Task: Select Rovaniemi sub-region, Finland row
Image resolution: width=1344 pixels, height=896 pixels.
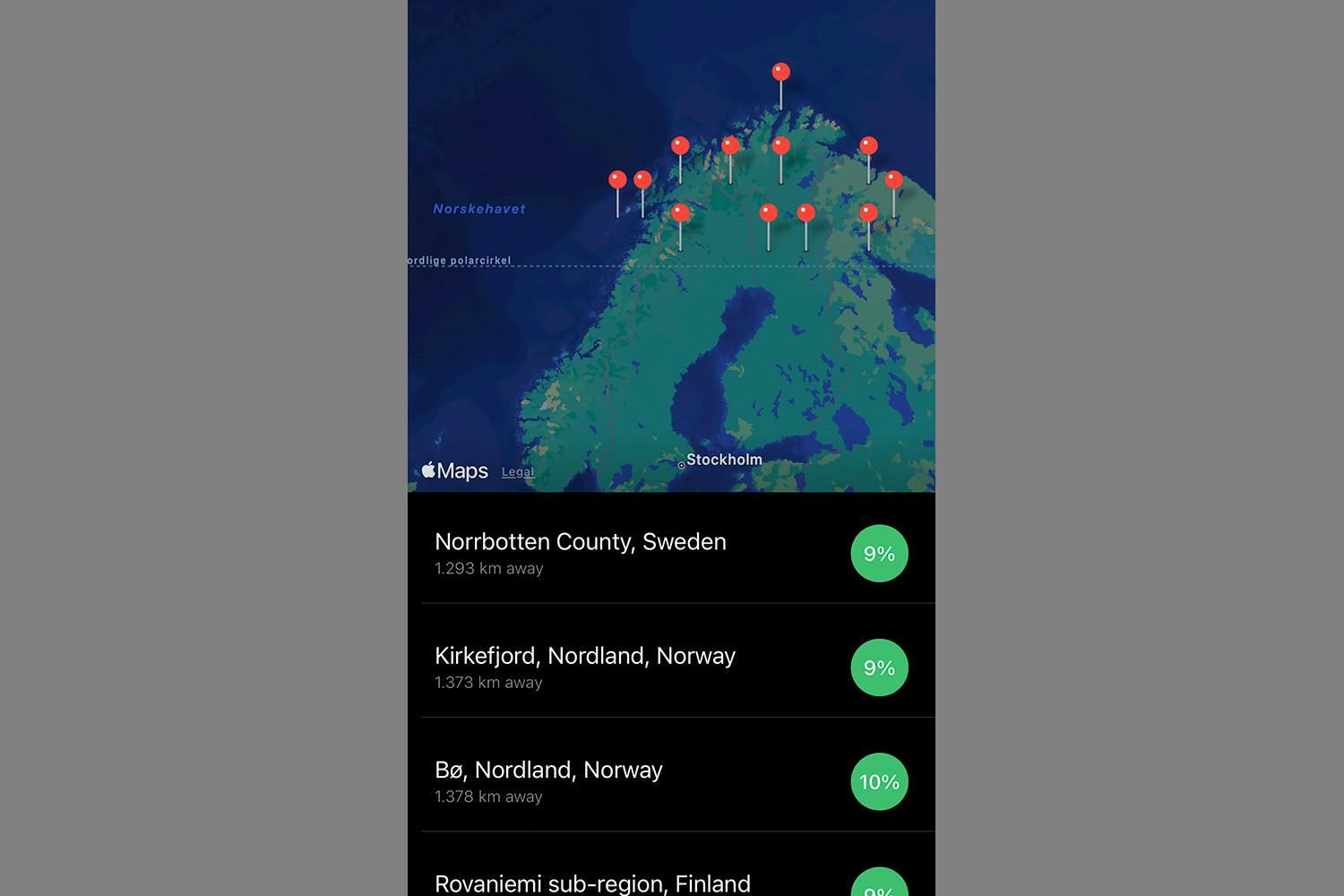Action: pos(592,883)
